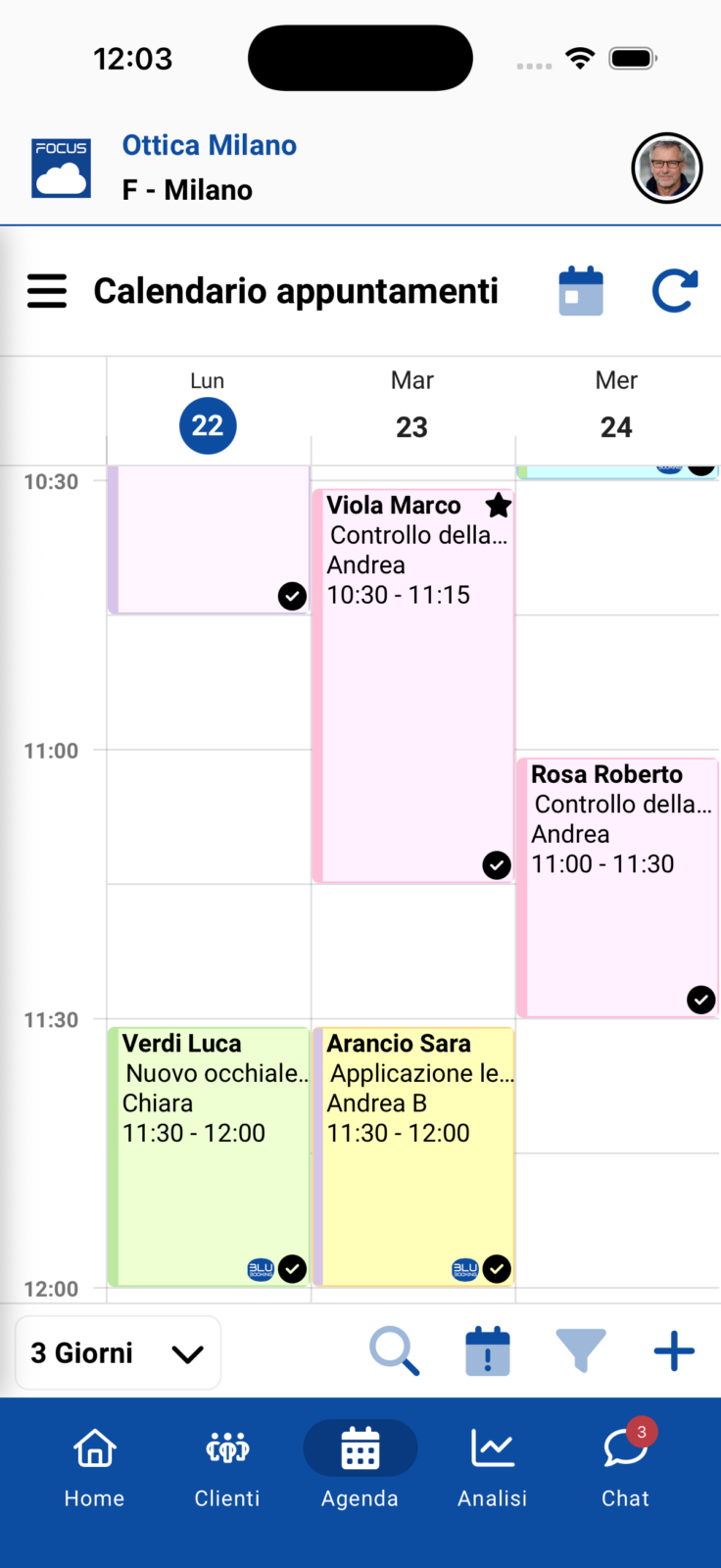
Task: Click the checkmark on Rosa Roberto's appointment
Action: click(x=700, y=1000)
